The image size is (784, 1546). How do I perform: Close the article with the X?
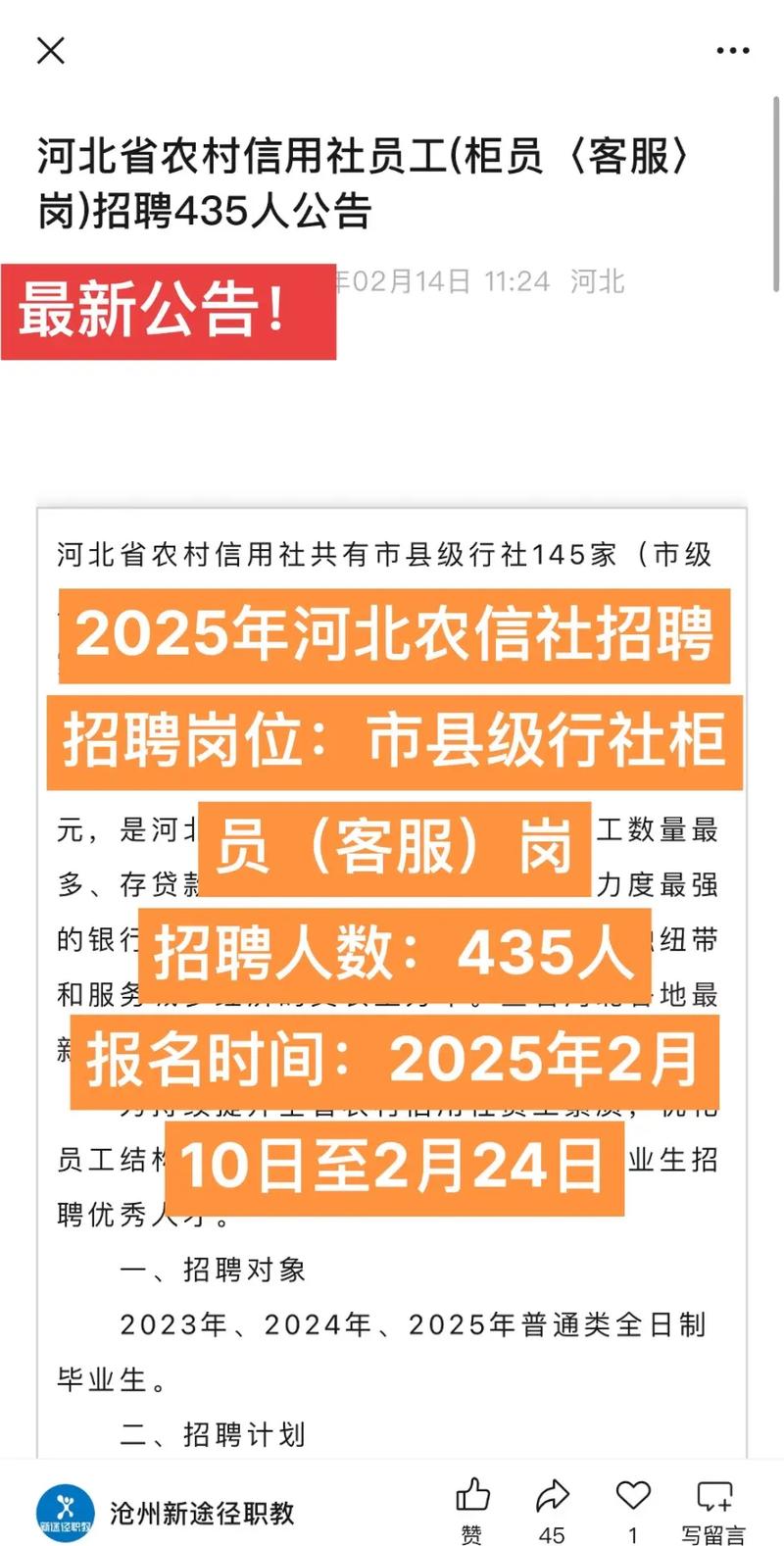(x=51, y=50)
